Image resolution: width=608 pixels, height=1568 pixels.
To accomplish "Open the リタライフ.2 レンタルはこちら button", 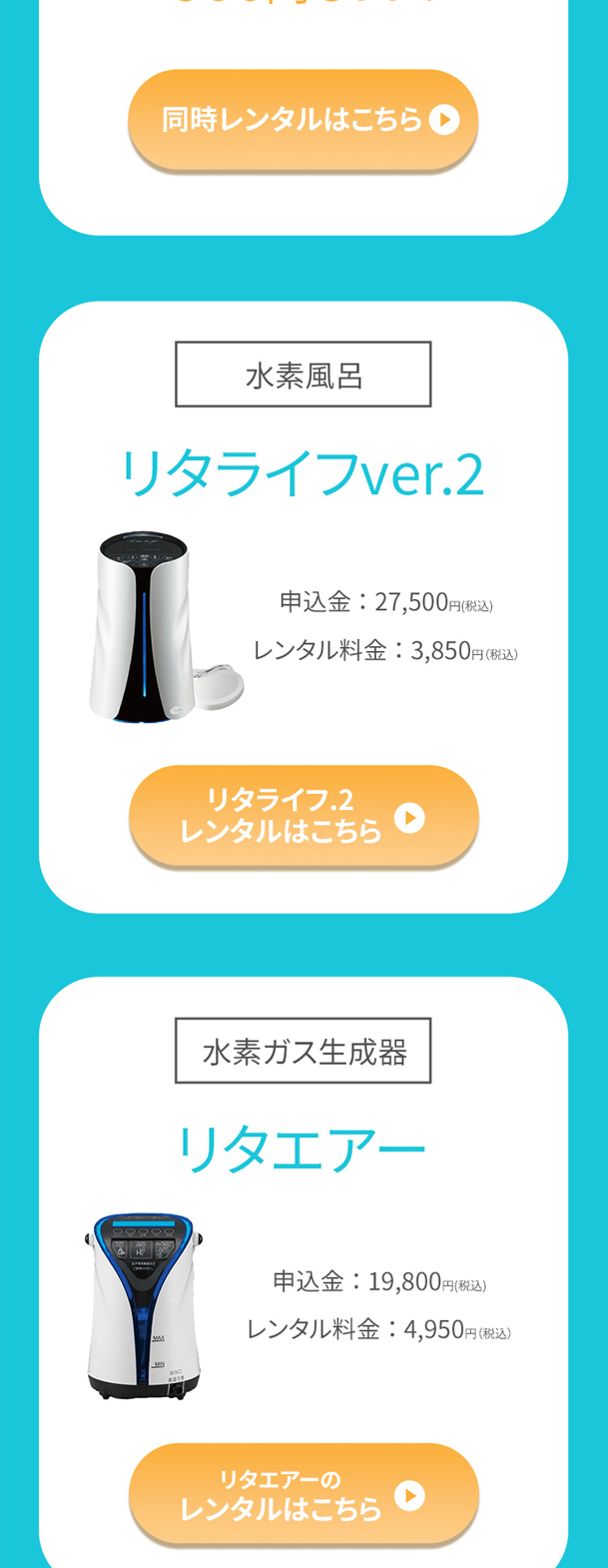I will pyautogui.click(x=303, y=815).
